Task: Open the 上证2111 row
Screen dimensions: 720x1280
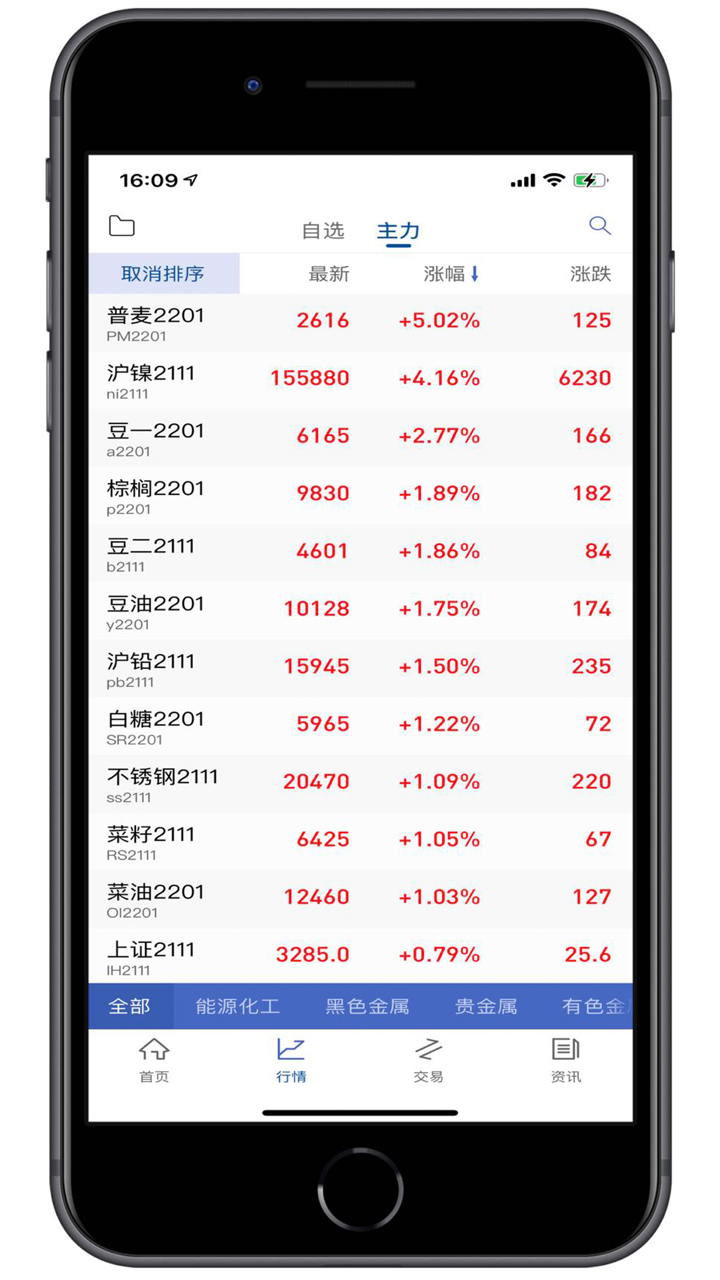Action: (360, 957)
